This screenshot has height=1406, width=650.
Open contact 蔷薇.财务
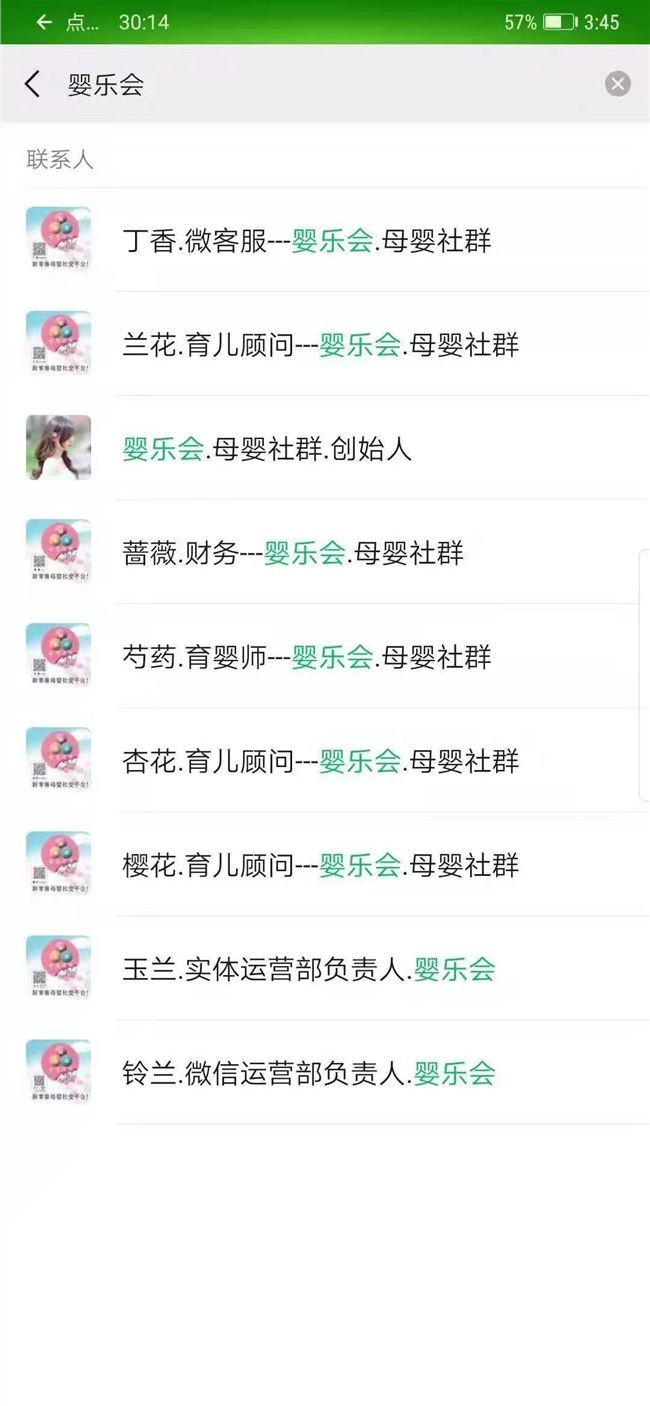293,553
